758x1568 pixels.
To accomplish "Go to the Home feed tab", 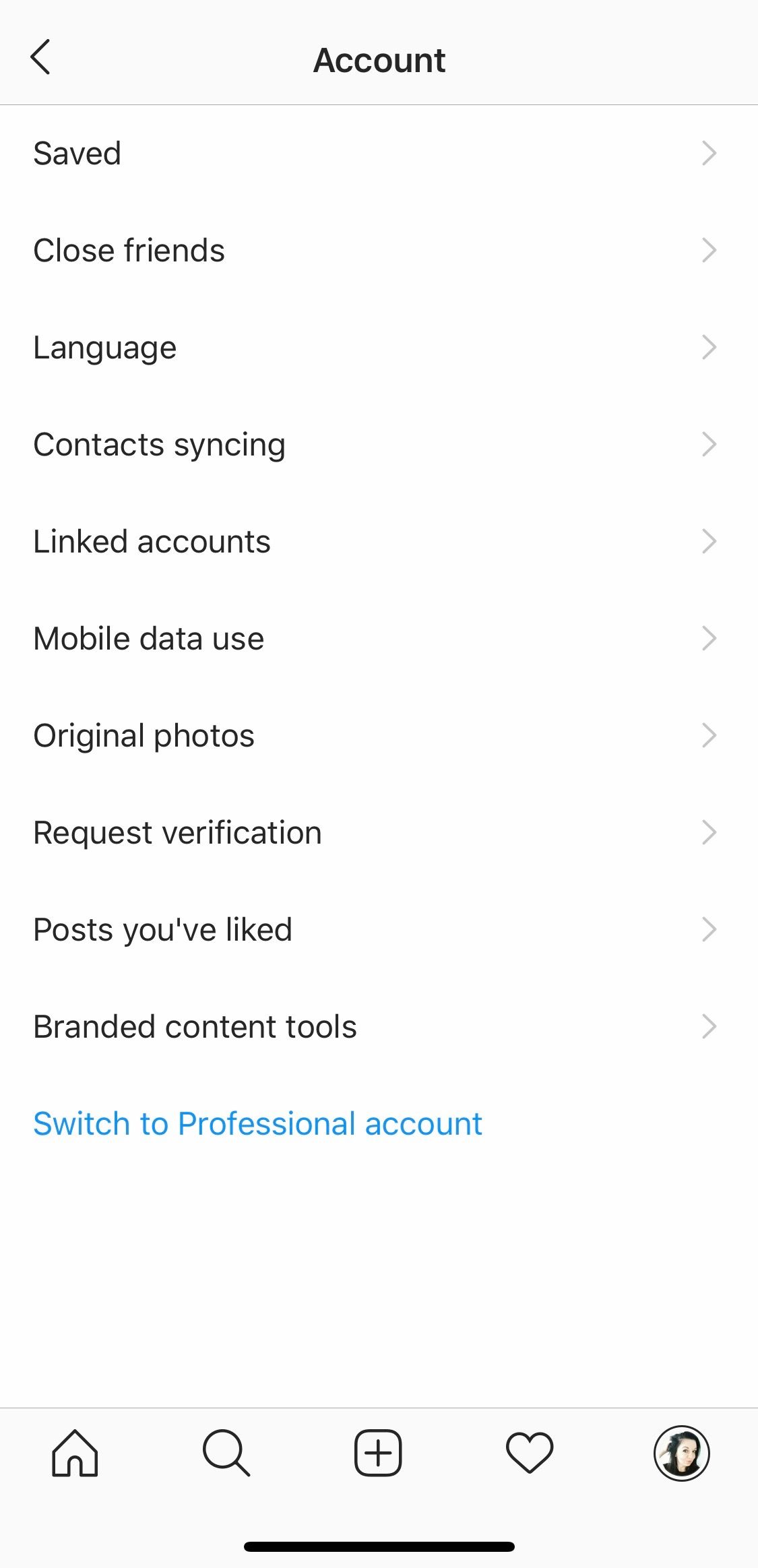I will [75, 1453].
